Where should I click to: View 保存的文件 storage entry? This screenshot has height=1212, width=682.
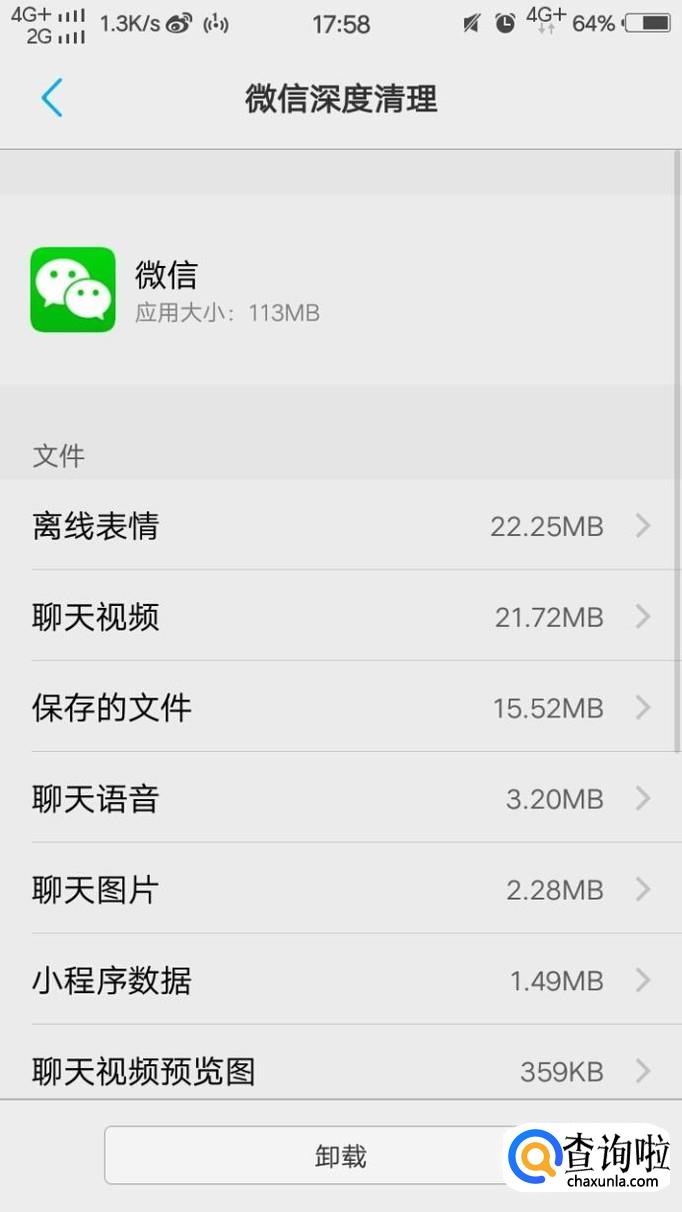(x=340, y=707)
